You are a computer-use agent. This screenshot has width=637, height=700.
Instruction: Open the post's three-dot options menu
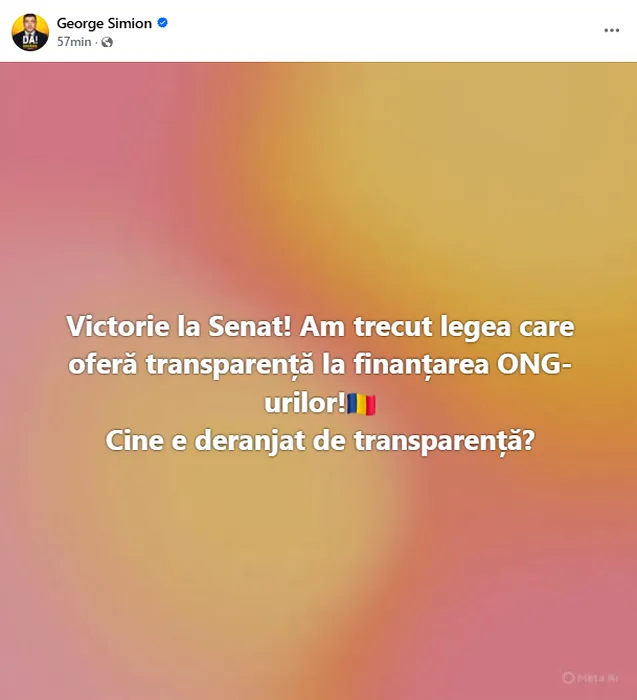(x=612, y=30)
